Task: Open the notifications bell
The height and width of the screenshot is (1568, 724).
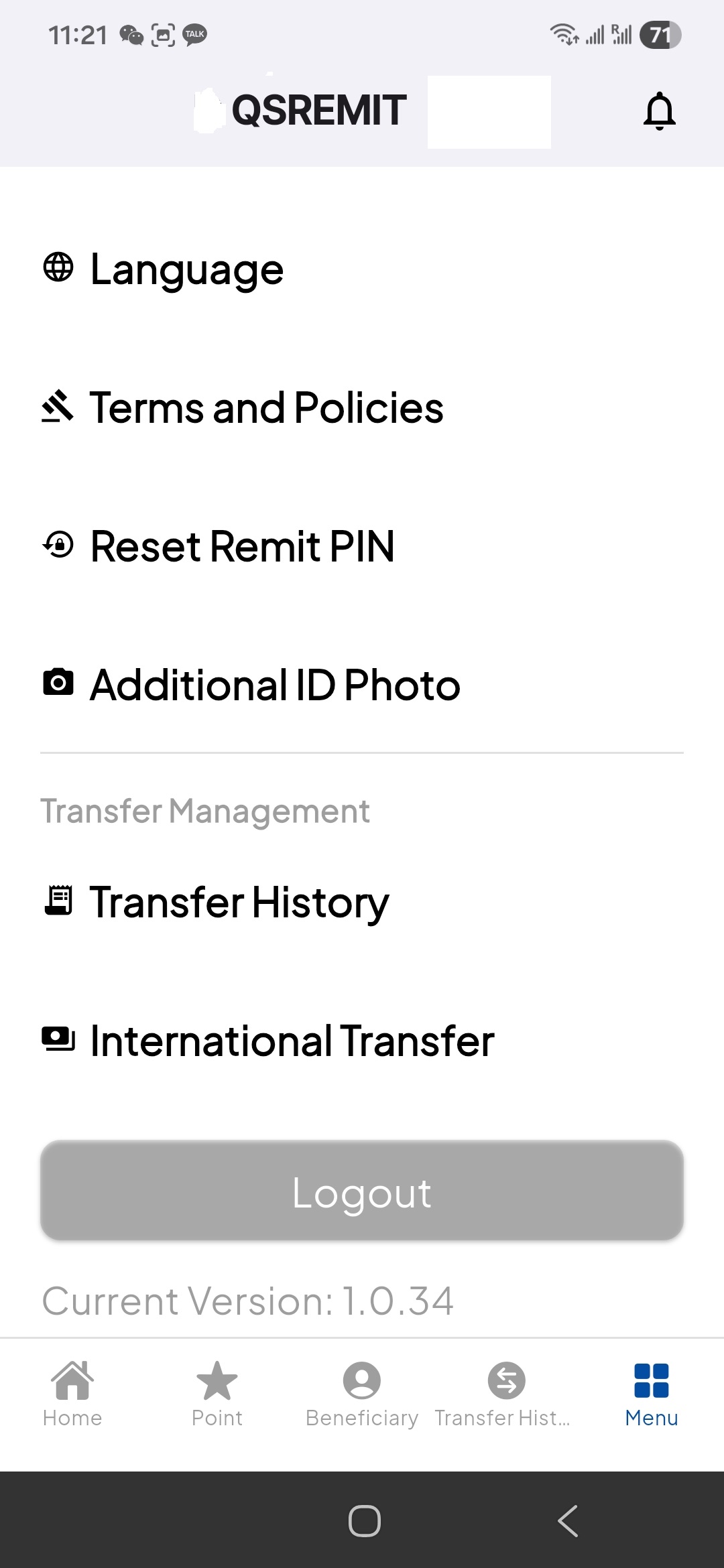Action: pyautogui.click(x=659, y=111)
